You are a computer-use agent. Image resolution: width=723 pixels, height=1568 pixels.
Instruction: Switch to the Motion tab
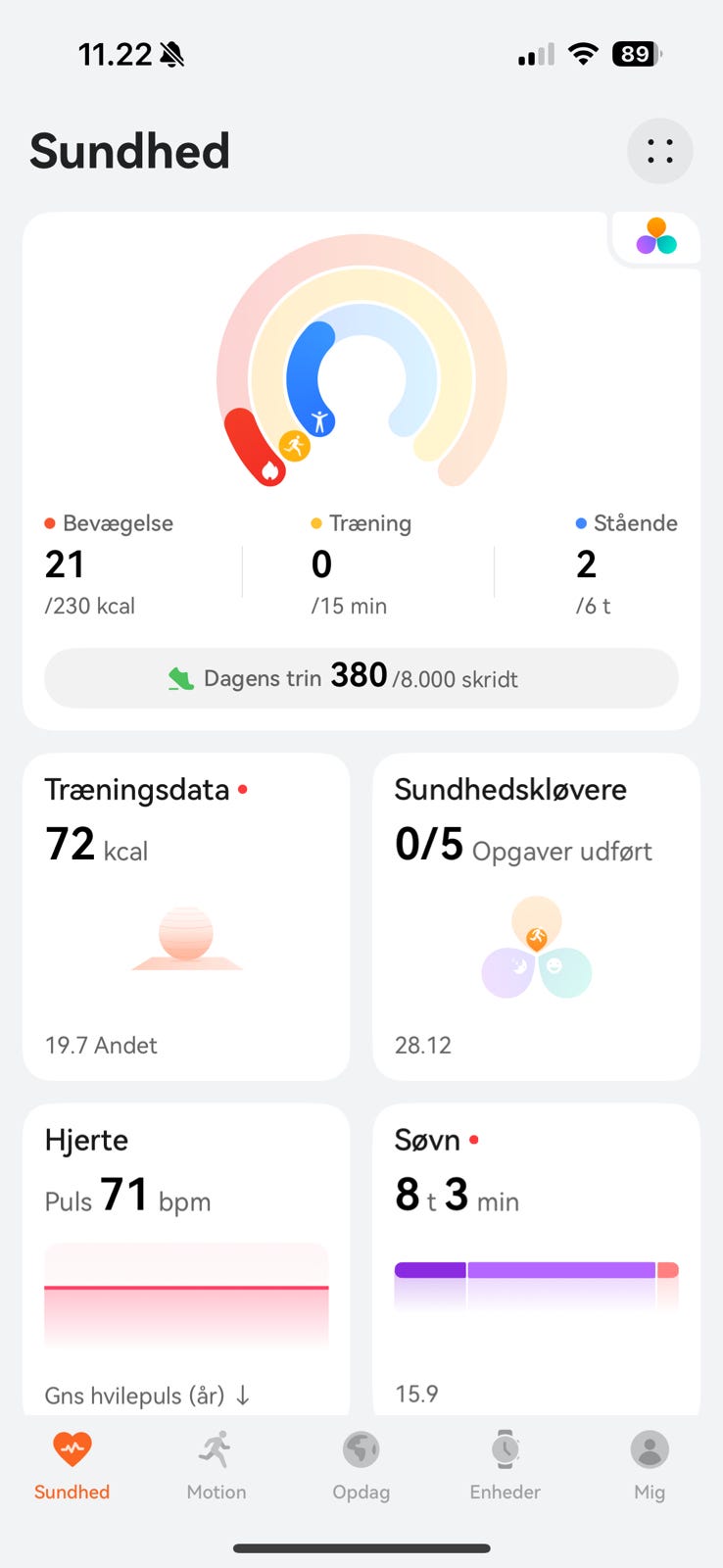(x=217, y=1465)
